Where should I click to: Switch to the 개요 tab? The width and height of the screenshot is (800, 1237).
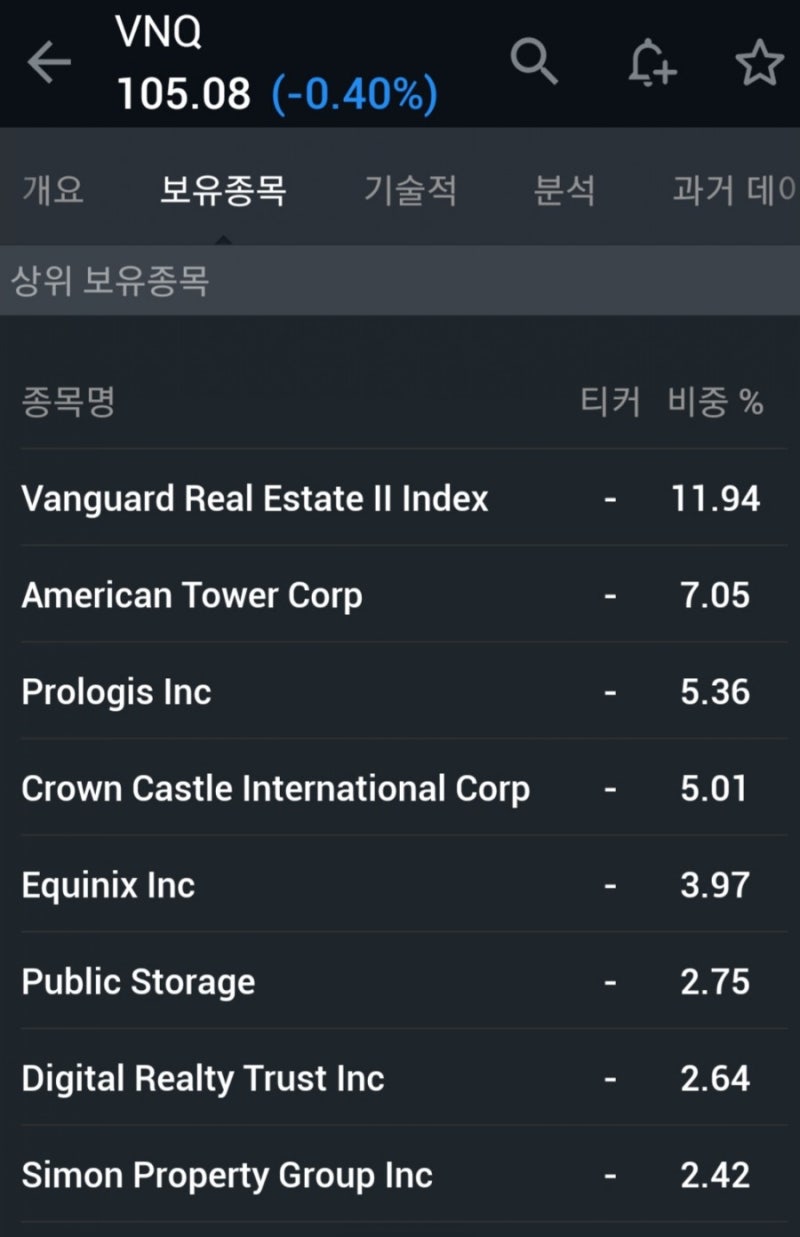tap(51, 192)
